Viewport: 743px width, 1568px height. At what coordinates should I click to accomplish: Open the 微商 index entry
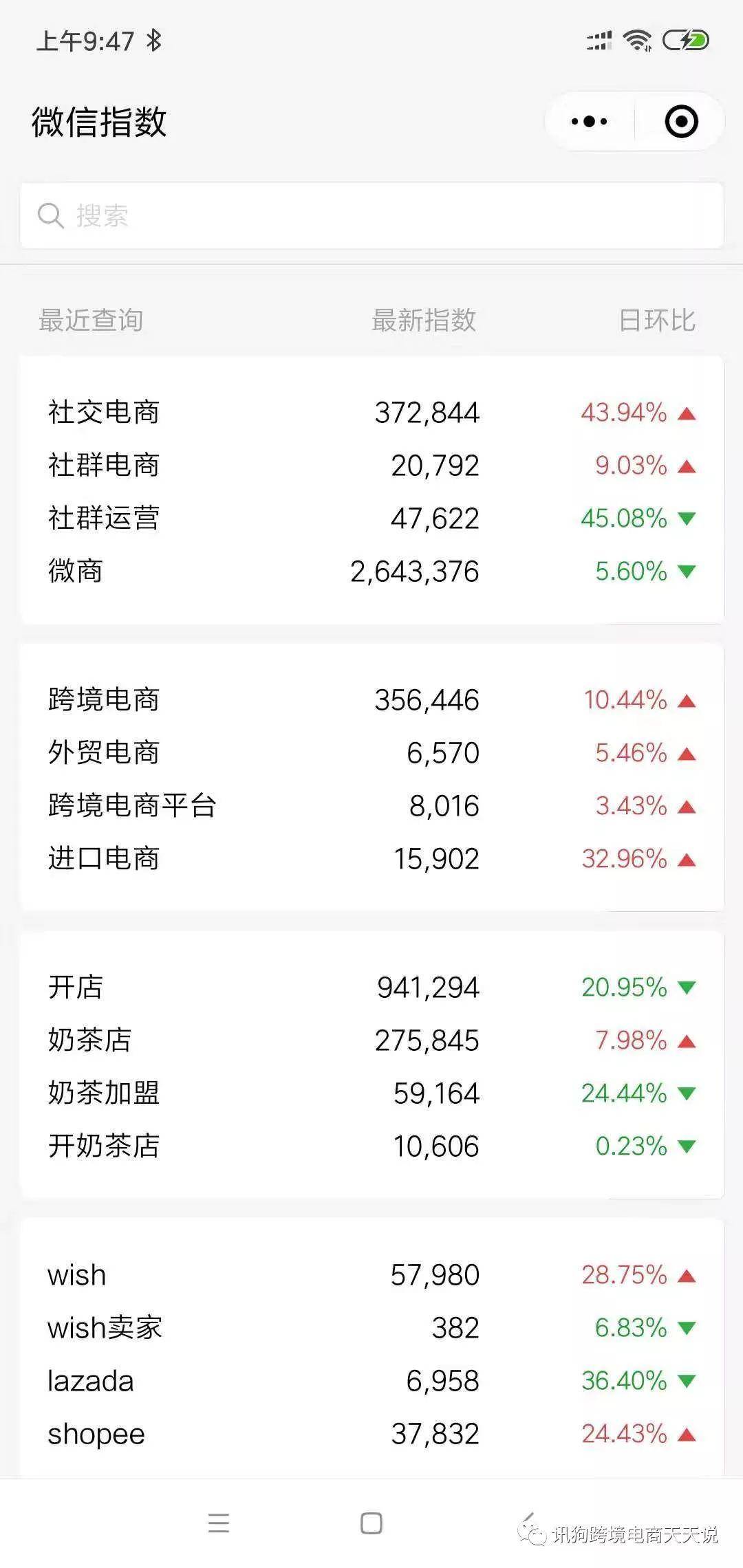[x=371, y=571]
